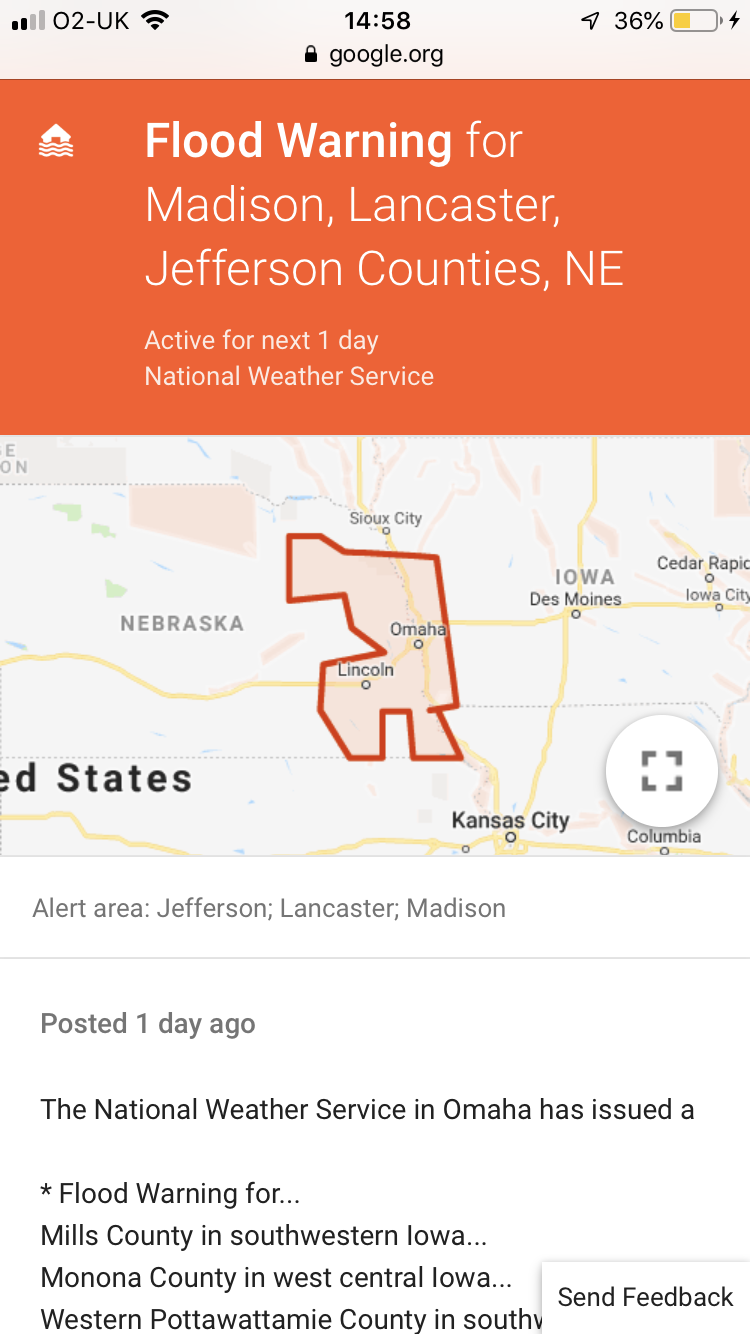Screen dimensions: 750x1334
Task: Tap the google.org address bar
Action: click(374, 54)
